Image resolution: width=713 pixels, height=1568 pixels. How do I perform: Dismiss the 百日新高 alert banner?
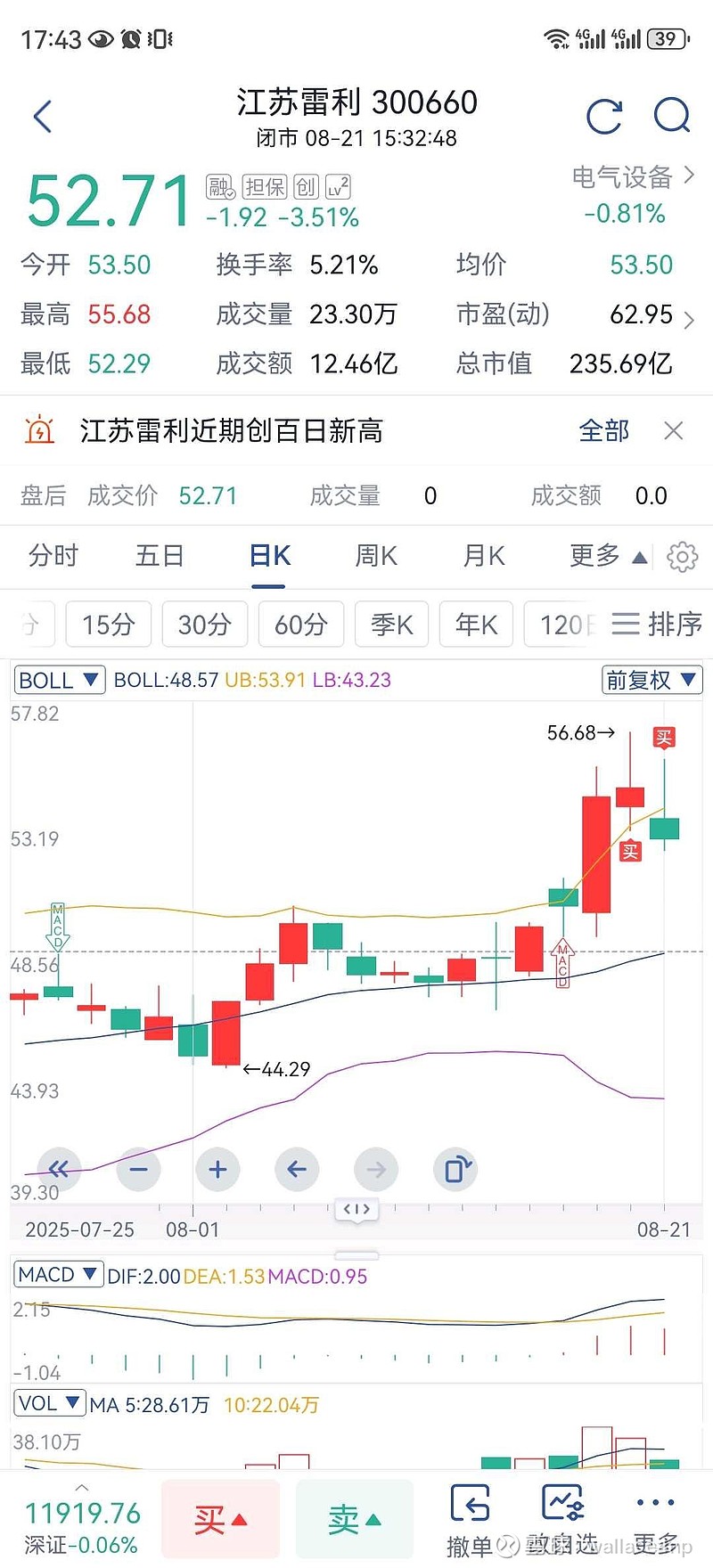(674, 431)
